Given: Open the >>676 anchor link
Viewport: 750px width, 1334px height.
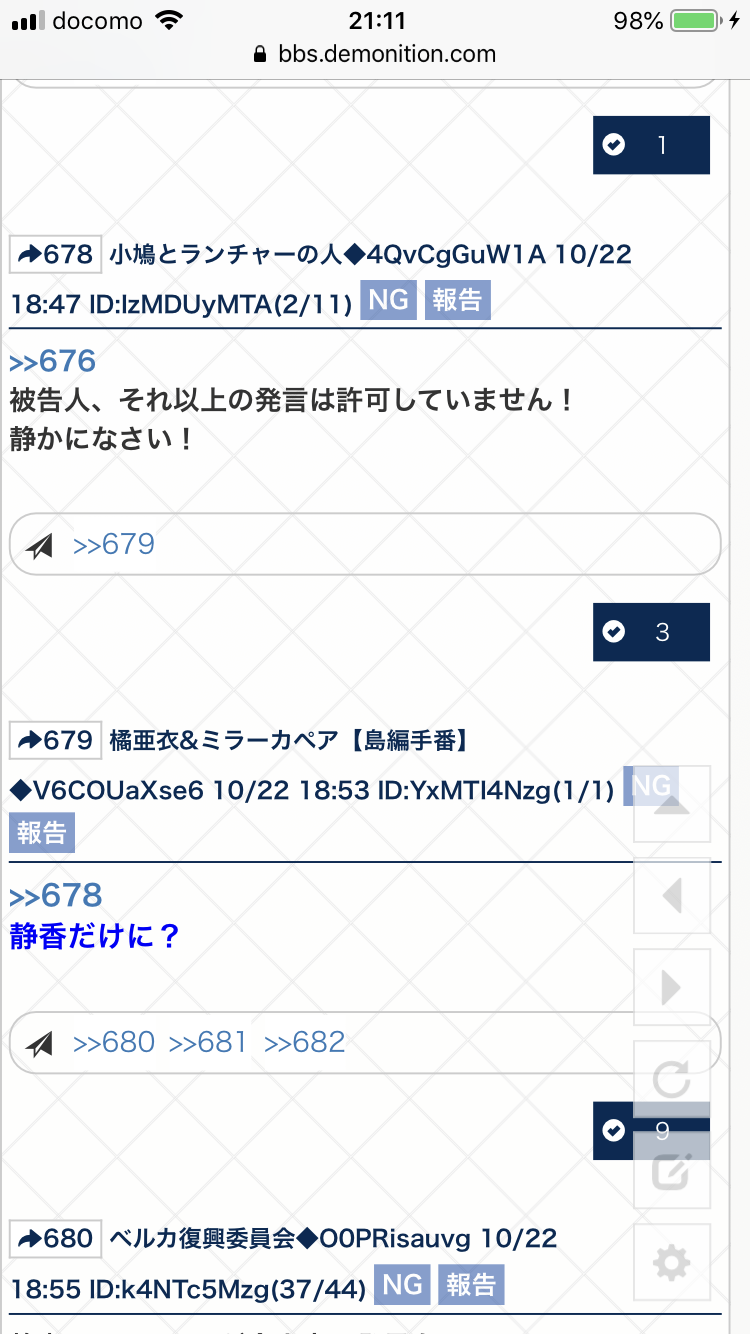Looking at the screenshot, I should pos(53,362).
